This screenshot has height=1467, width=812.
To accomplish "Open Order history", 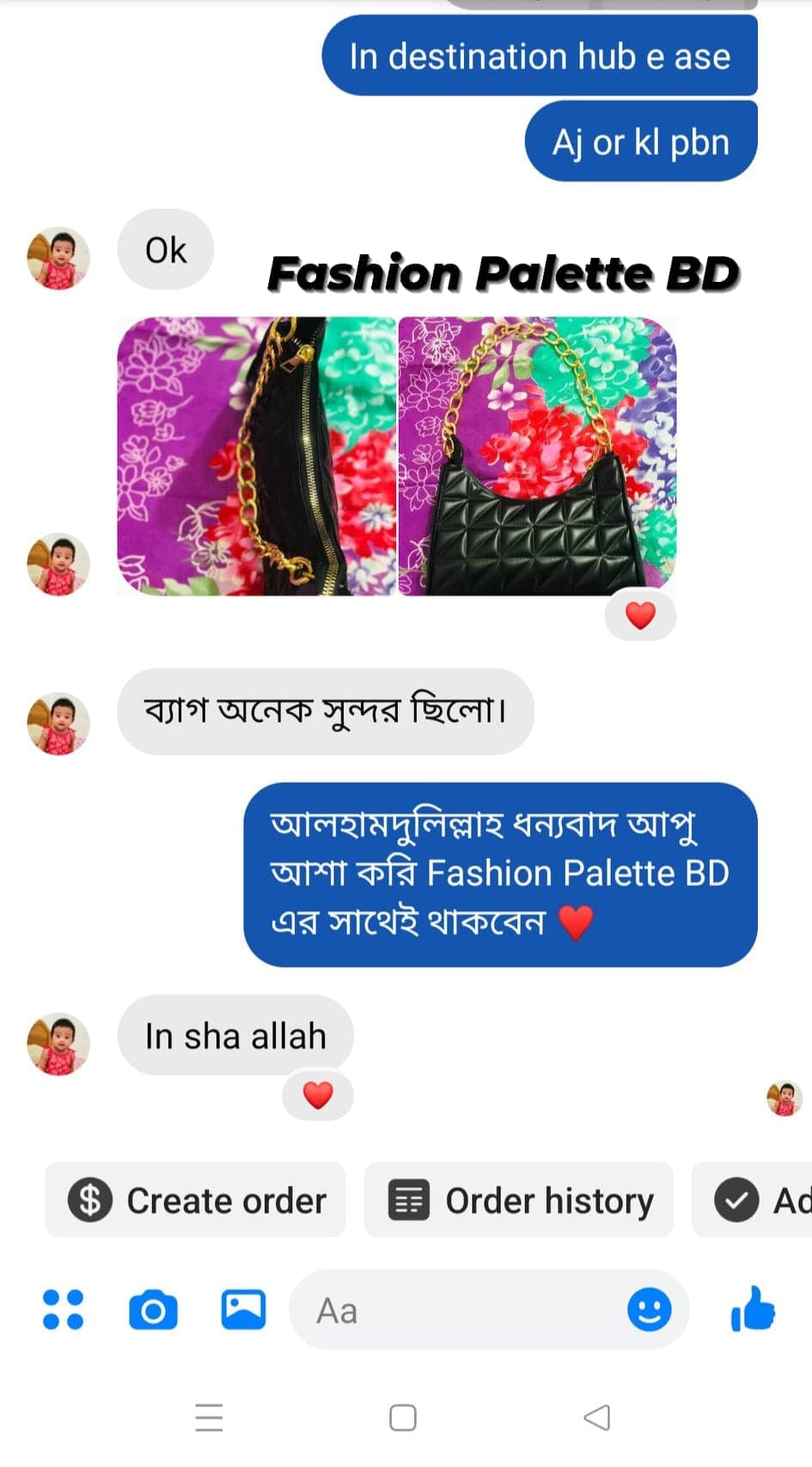I will click(x=519, y=1200).
